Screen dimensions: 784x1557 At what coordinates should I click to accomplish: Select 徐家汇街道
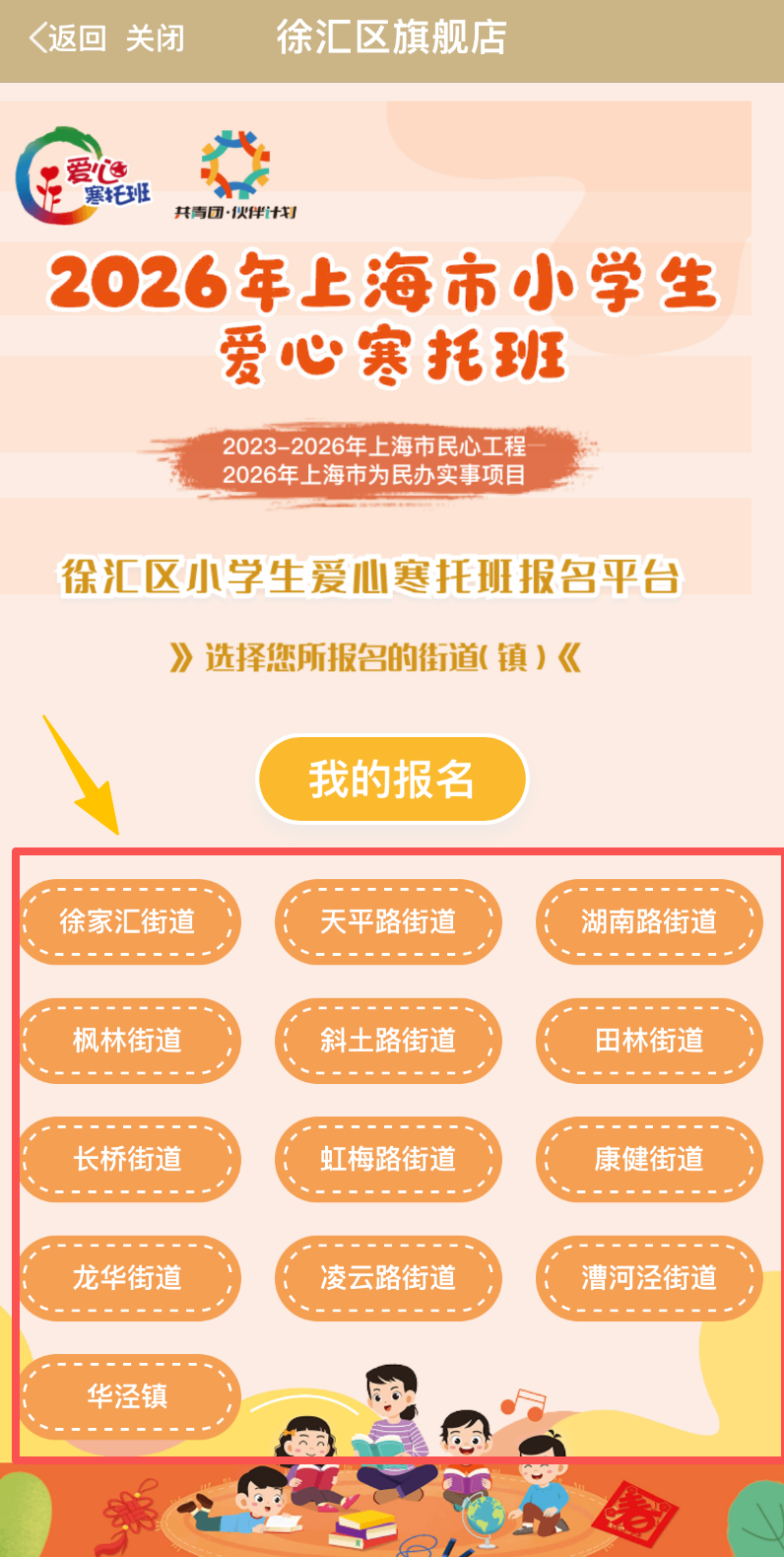[128, 921]
